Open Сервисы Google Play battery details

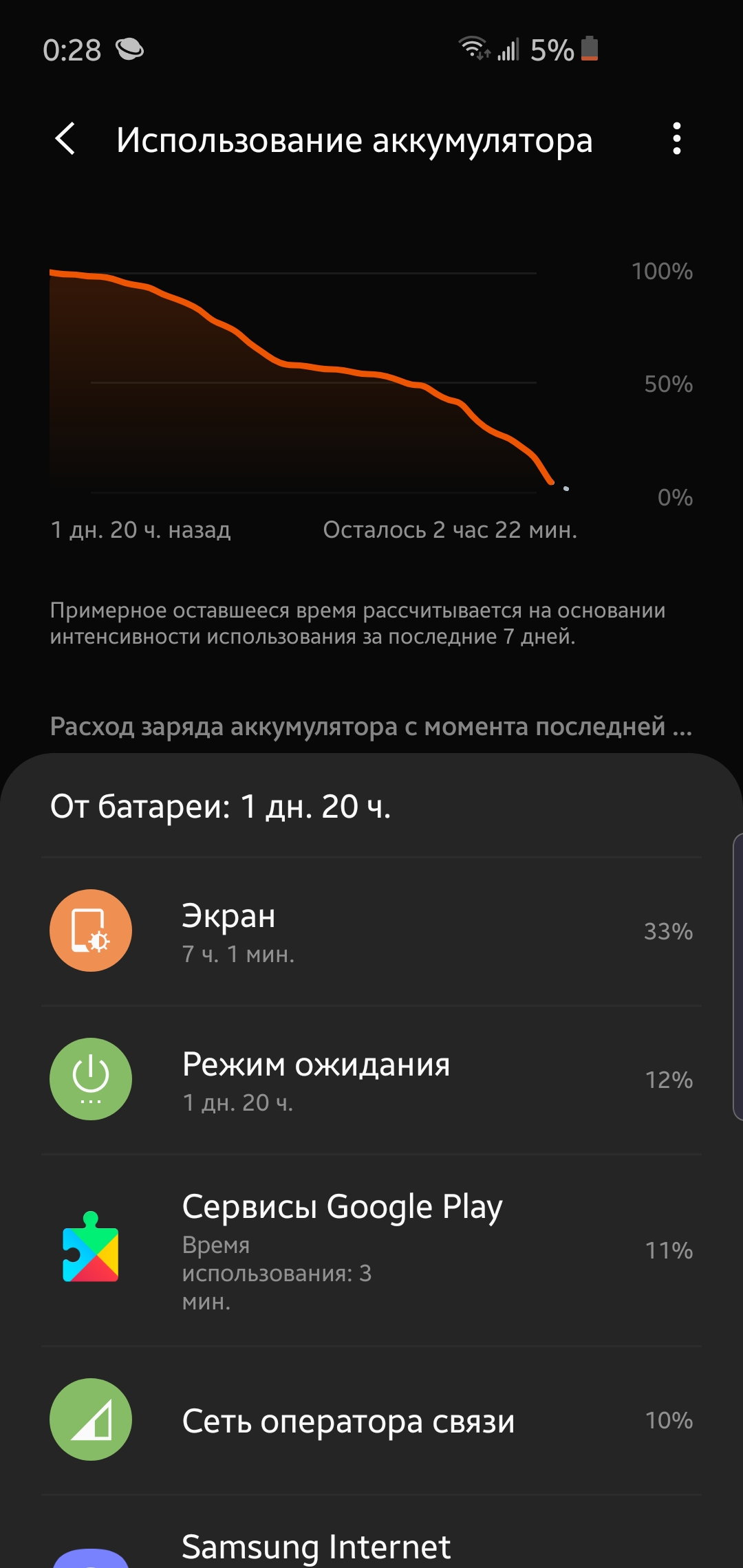371,1249
